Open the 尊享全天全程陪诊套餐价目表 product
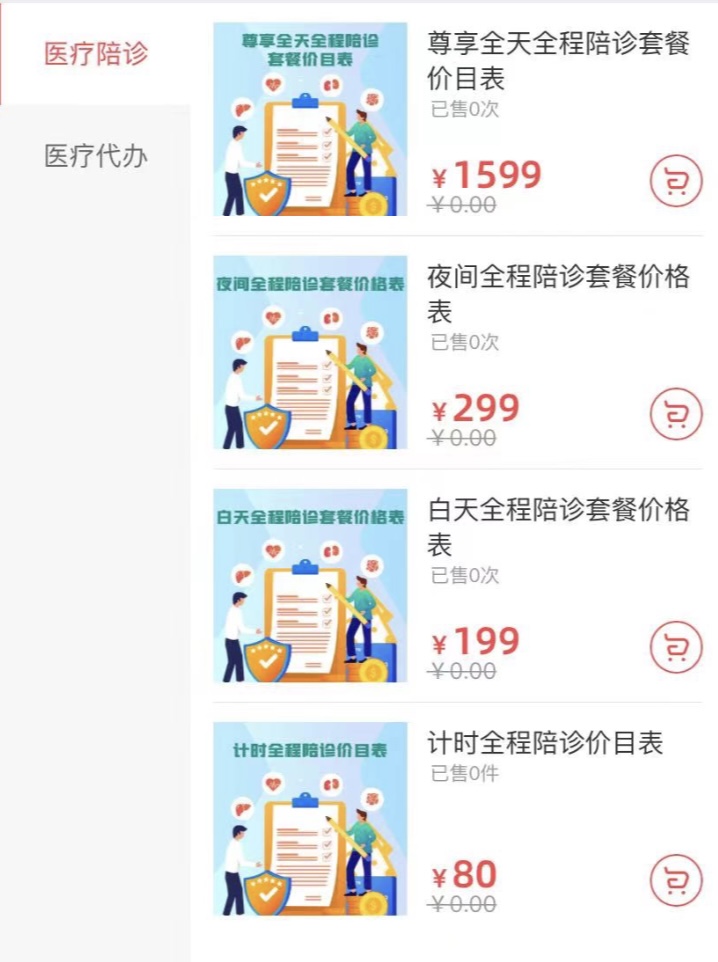 pyautogui.click(x=558, y=61)
